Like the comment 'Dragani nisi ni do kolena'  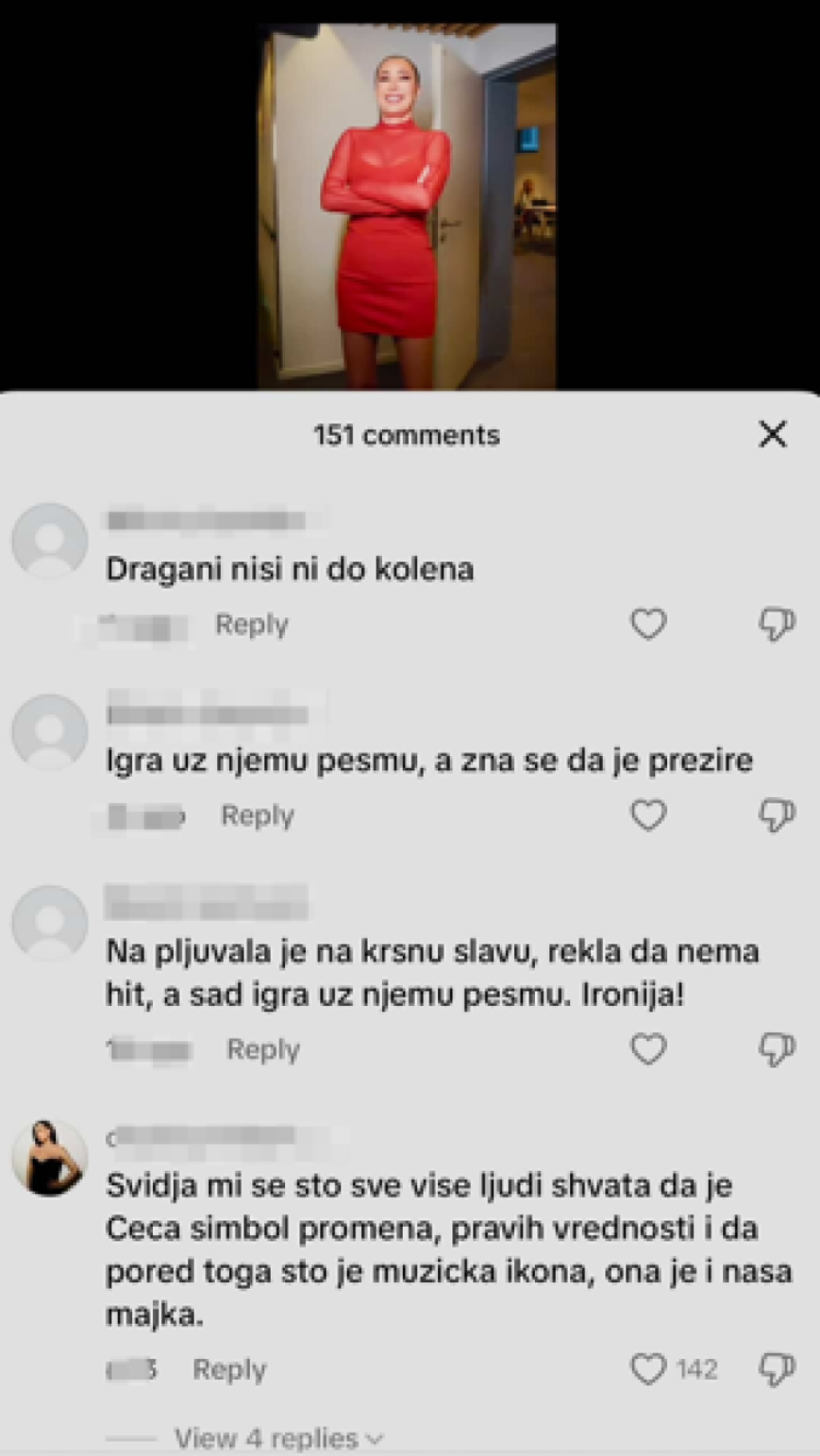(649, 624)
